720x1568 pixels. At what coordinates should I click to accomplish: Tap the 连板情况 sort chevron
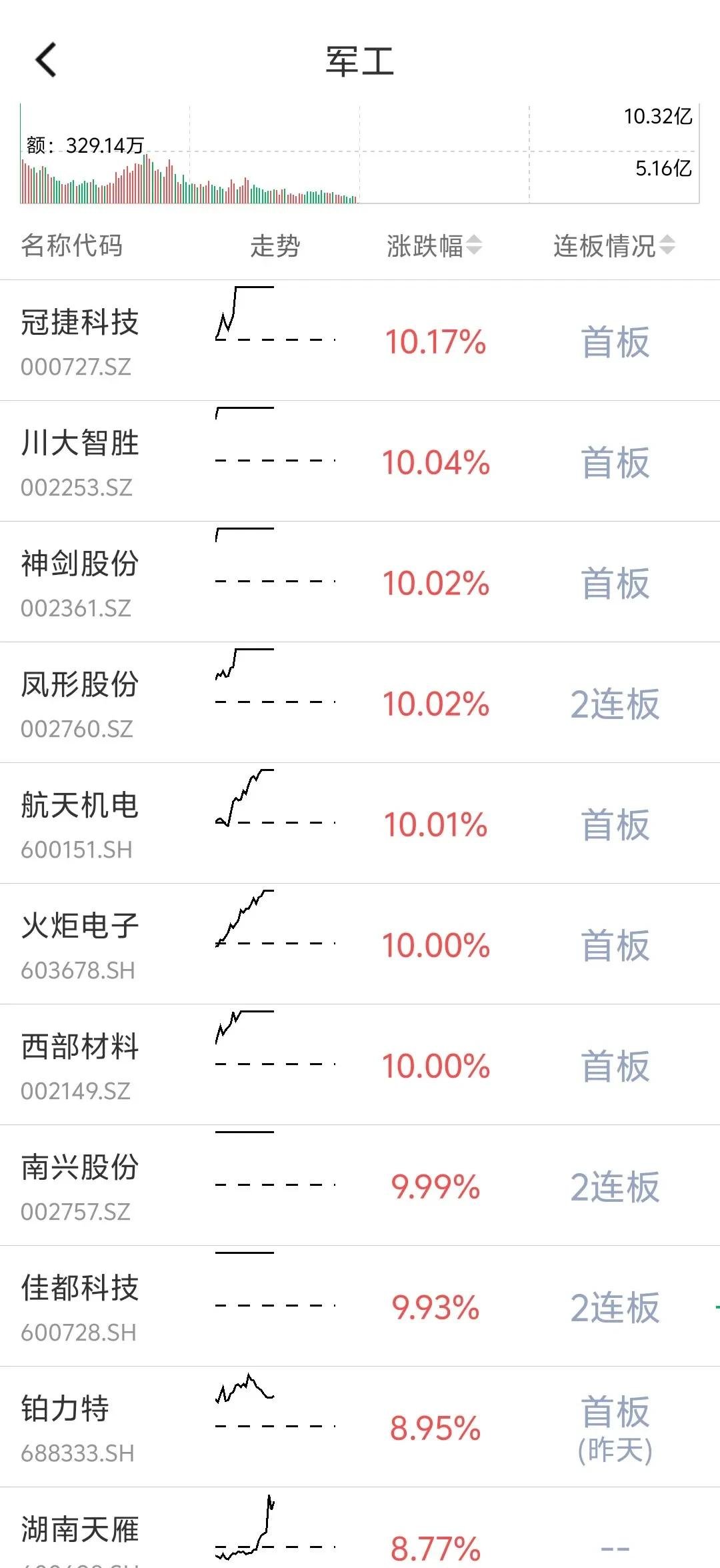point(668,245)
